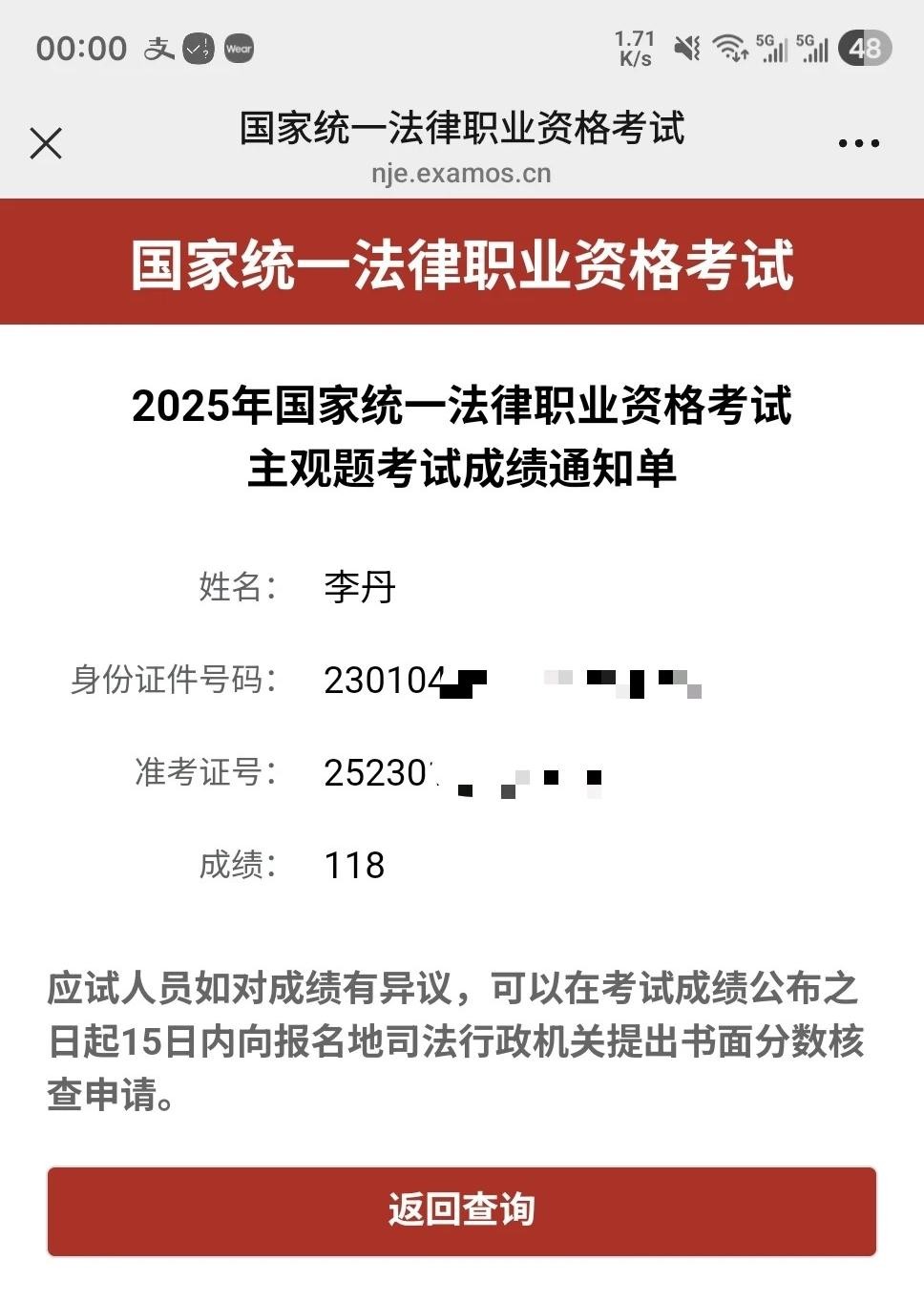Tap the 返回查询 button

461,1210
